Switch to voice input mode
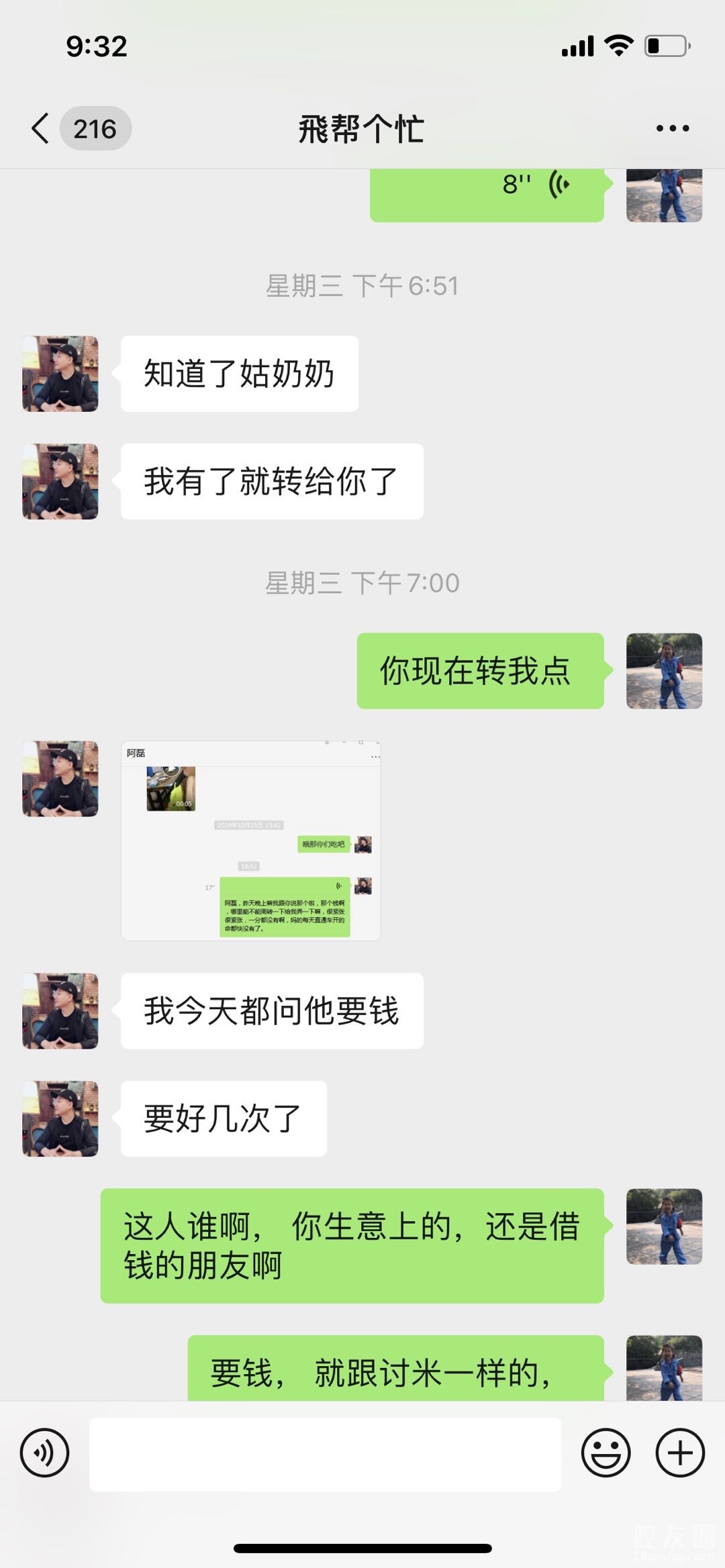The image size is (725, 1568). point(44,1453)
